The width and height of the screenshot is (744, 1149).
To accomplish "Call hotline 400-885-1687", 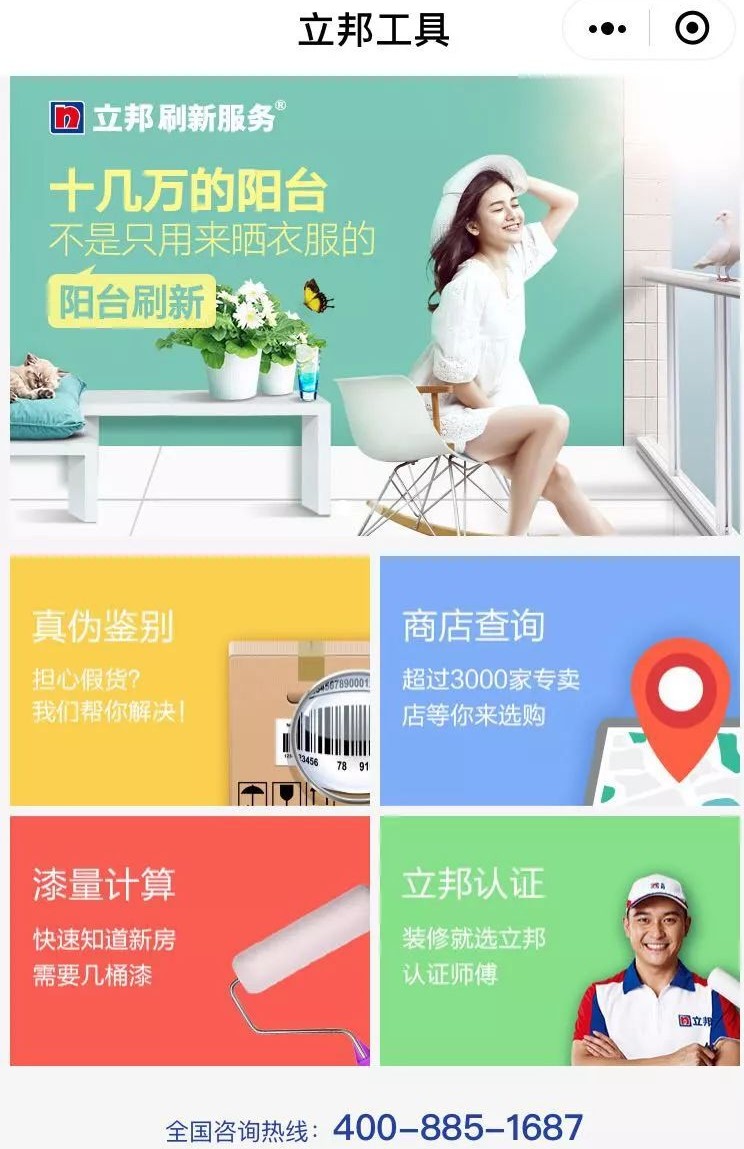I will click(457, 1128).
